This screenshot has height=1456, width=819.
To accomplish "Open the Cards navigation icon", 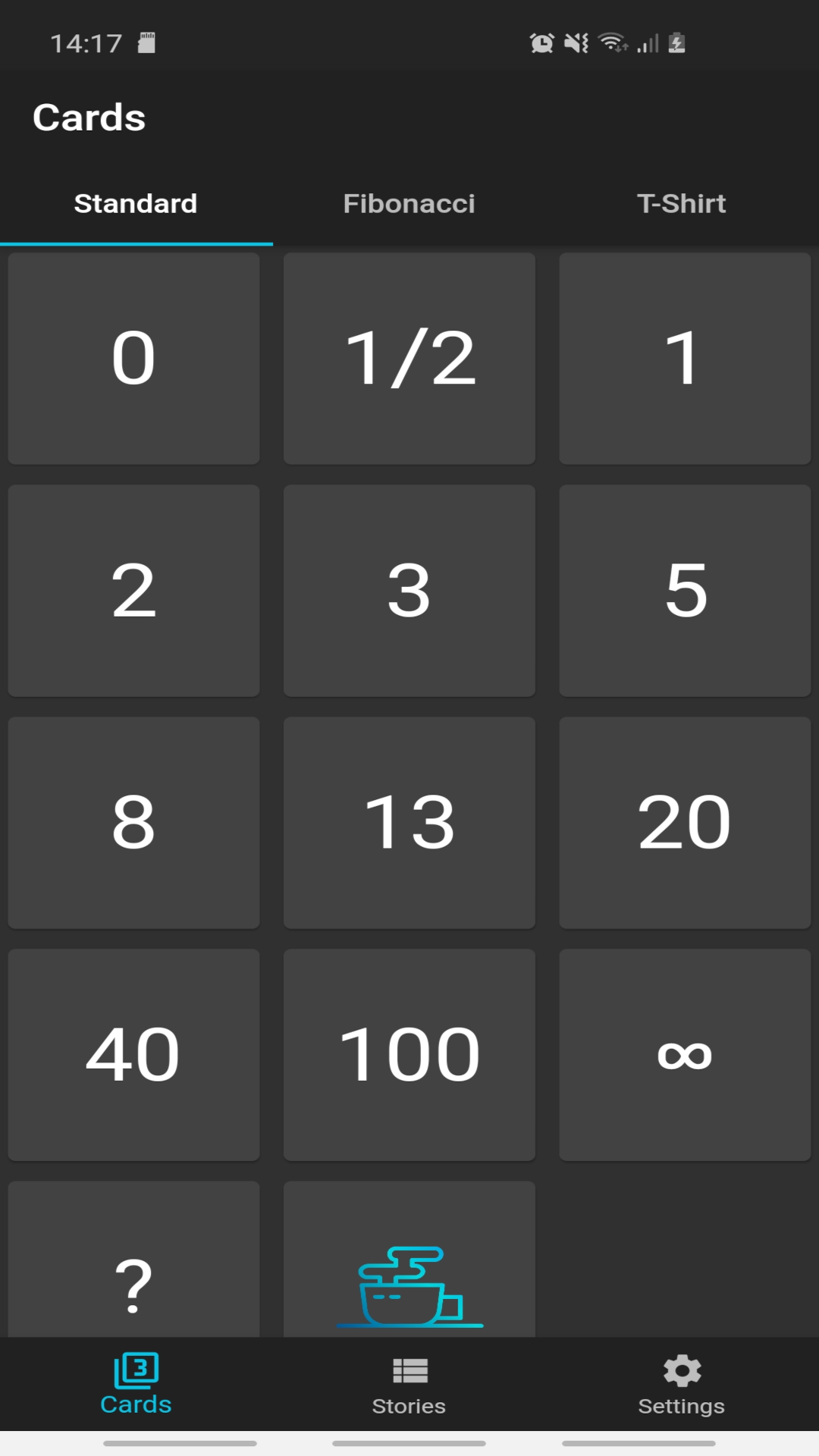I will (x=135, y=1382).
